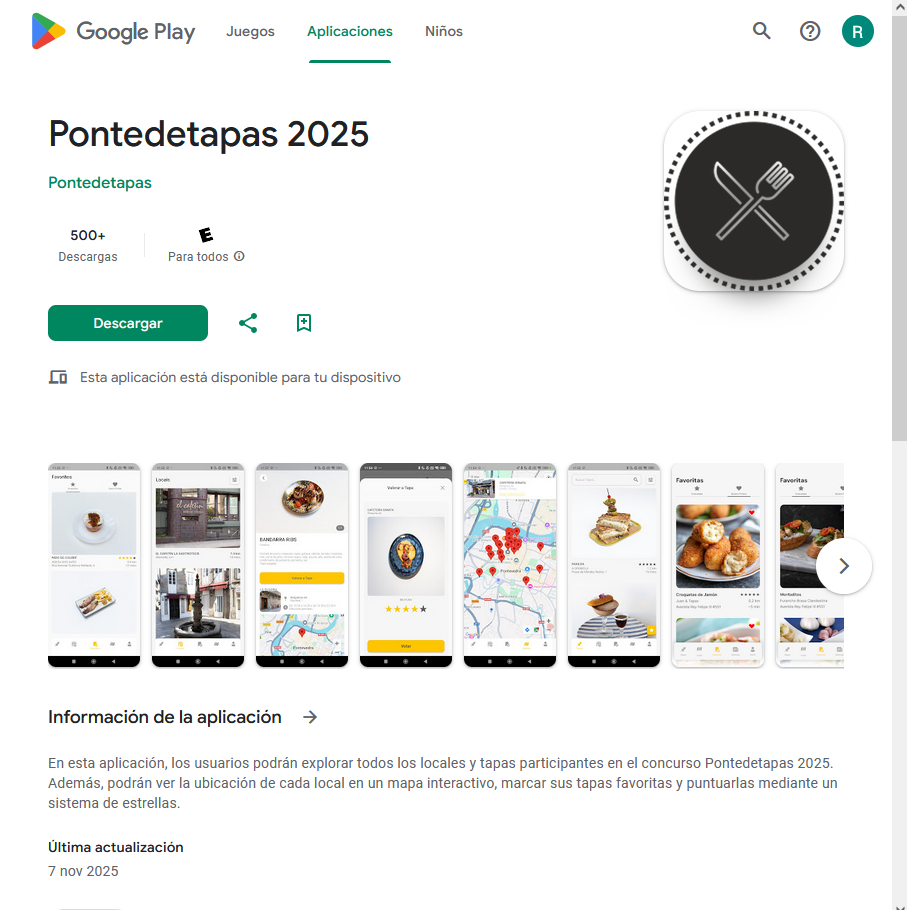Add app to wishlist

pos(304,323)
